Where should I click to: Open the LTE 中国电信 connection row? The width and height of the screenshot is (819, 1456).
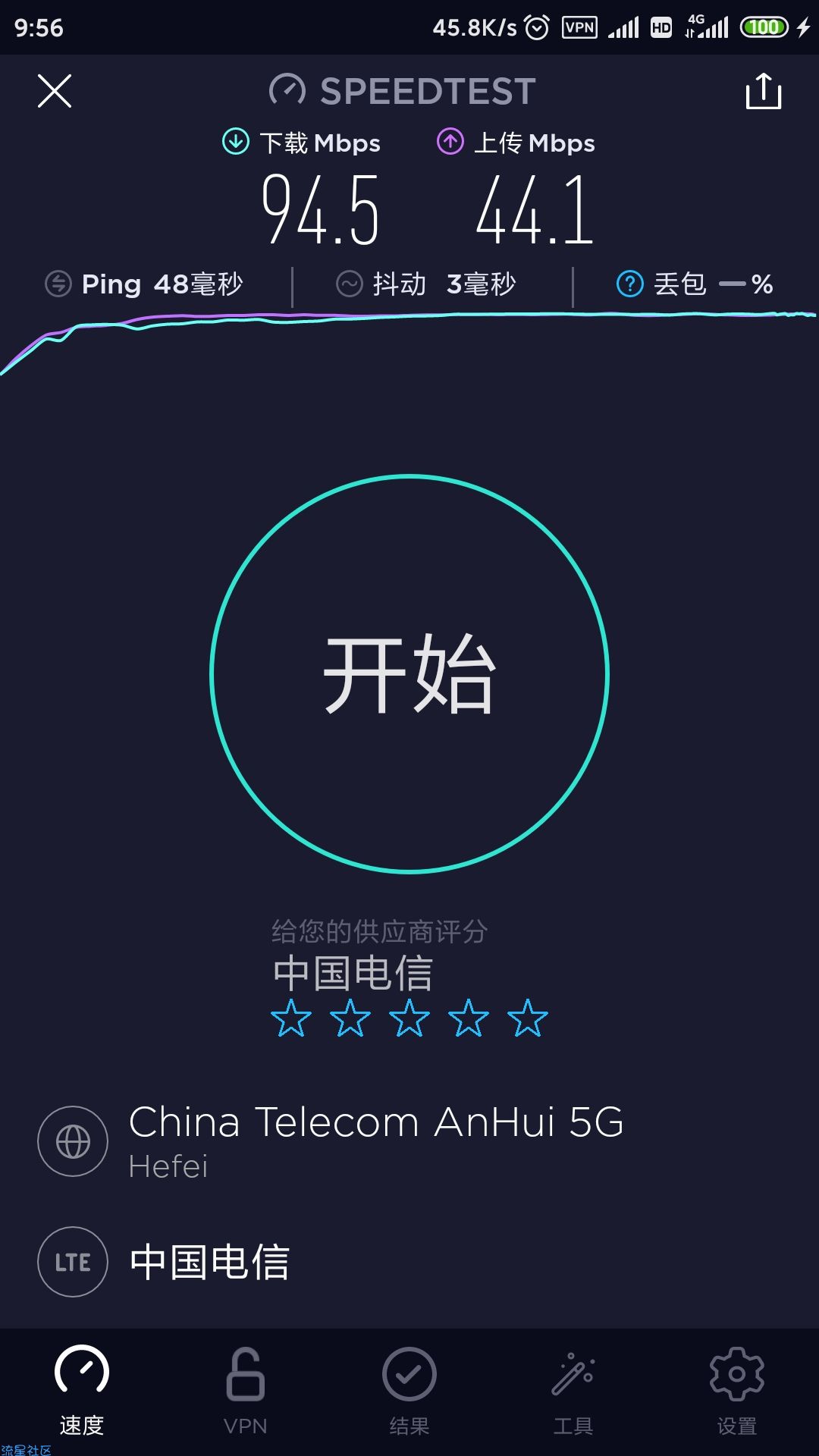click(x=409, y=1262)
